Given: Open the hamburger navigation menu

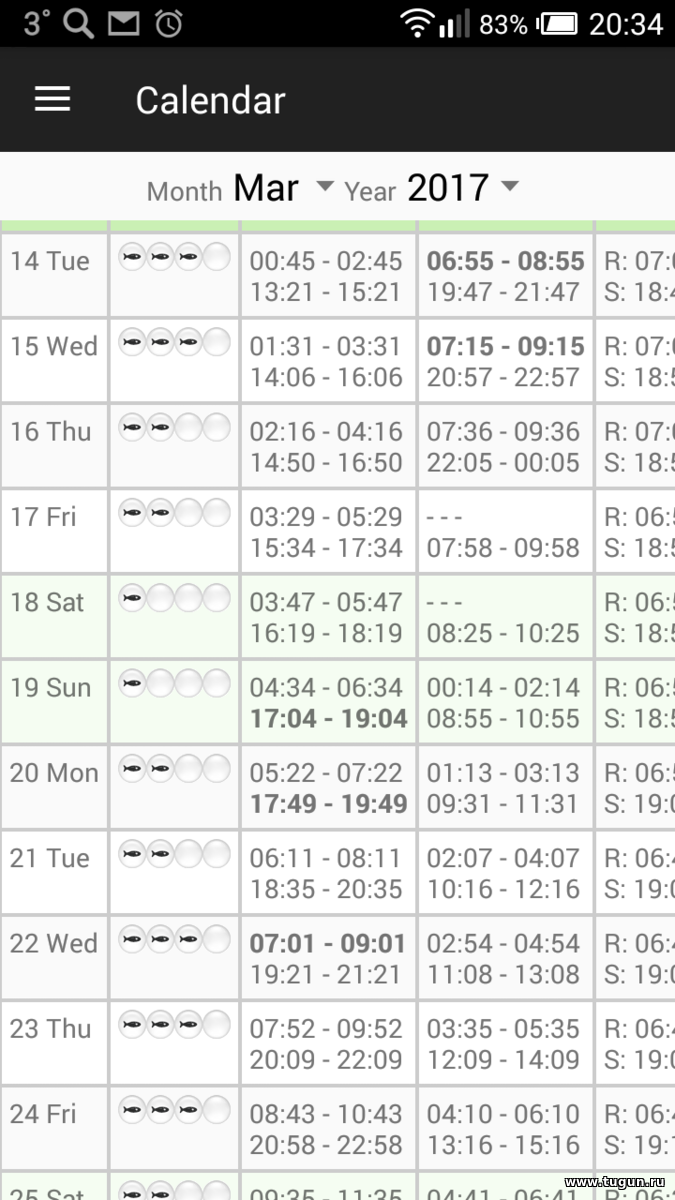Looking at the screenshot, I should click(x=52, y=99).
